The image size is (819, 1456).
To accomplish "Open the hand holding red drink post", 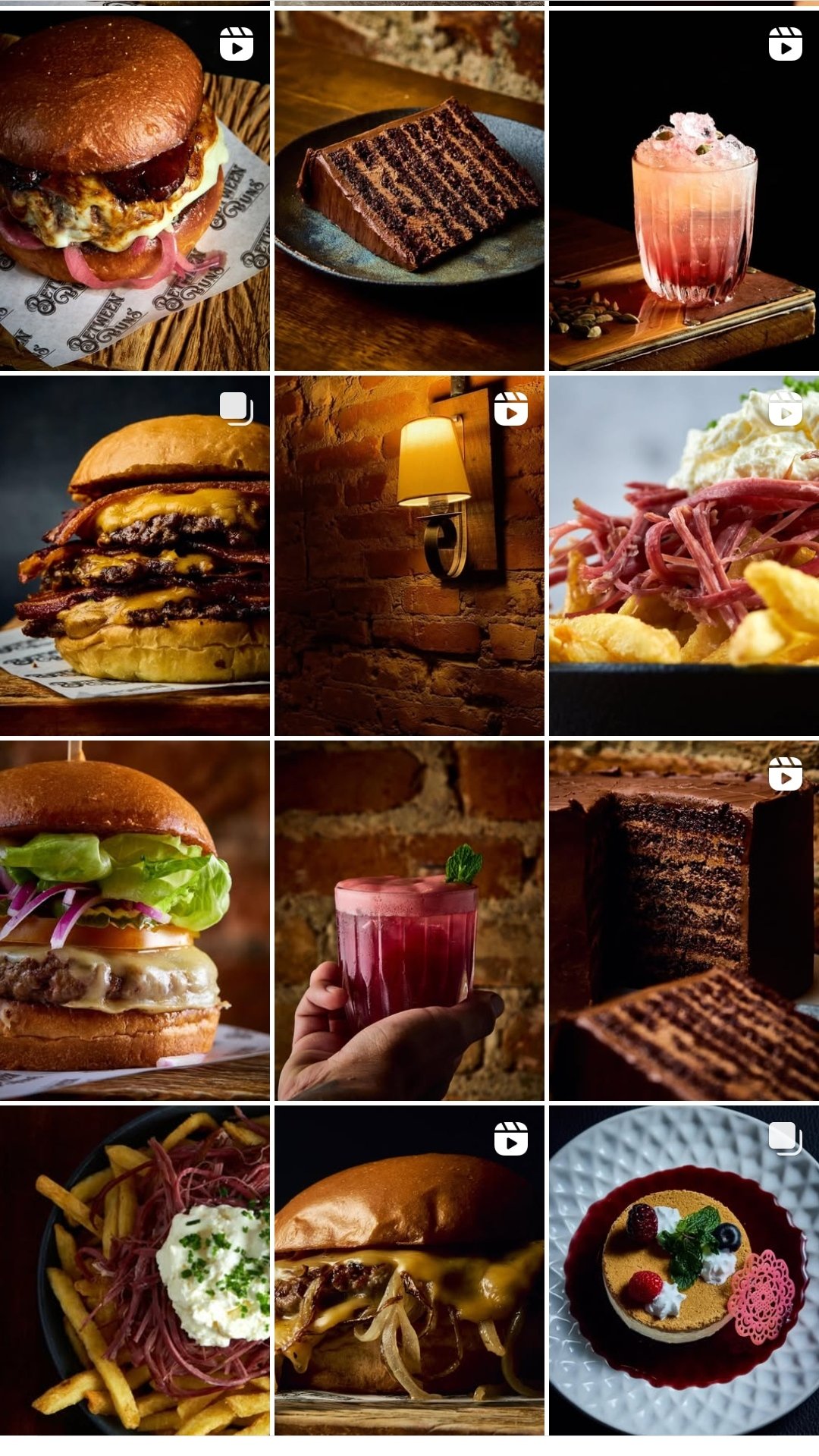I will coord(409,920).
